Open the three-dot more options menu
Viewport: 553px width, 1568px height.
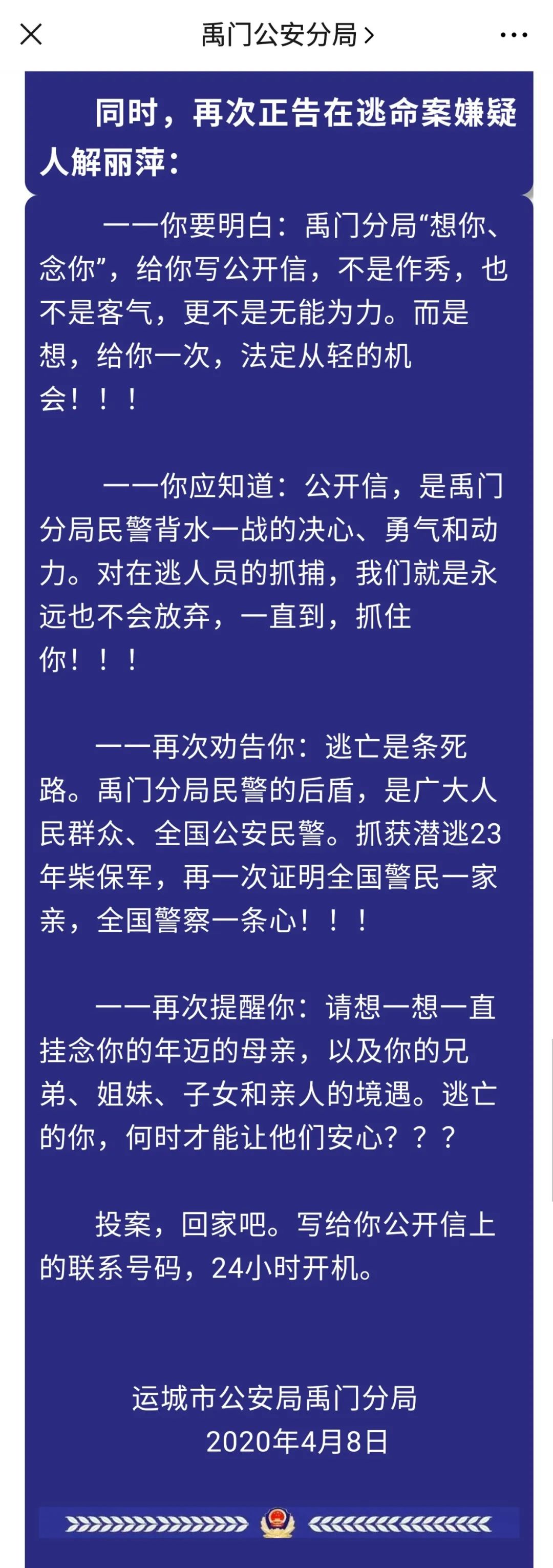[514, 35]
